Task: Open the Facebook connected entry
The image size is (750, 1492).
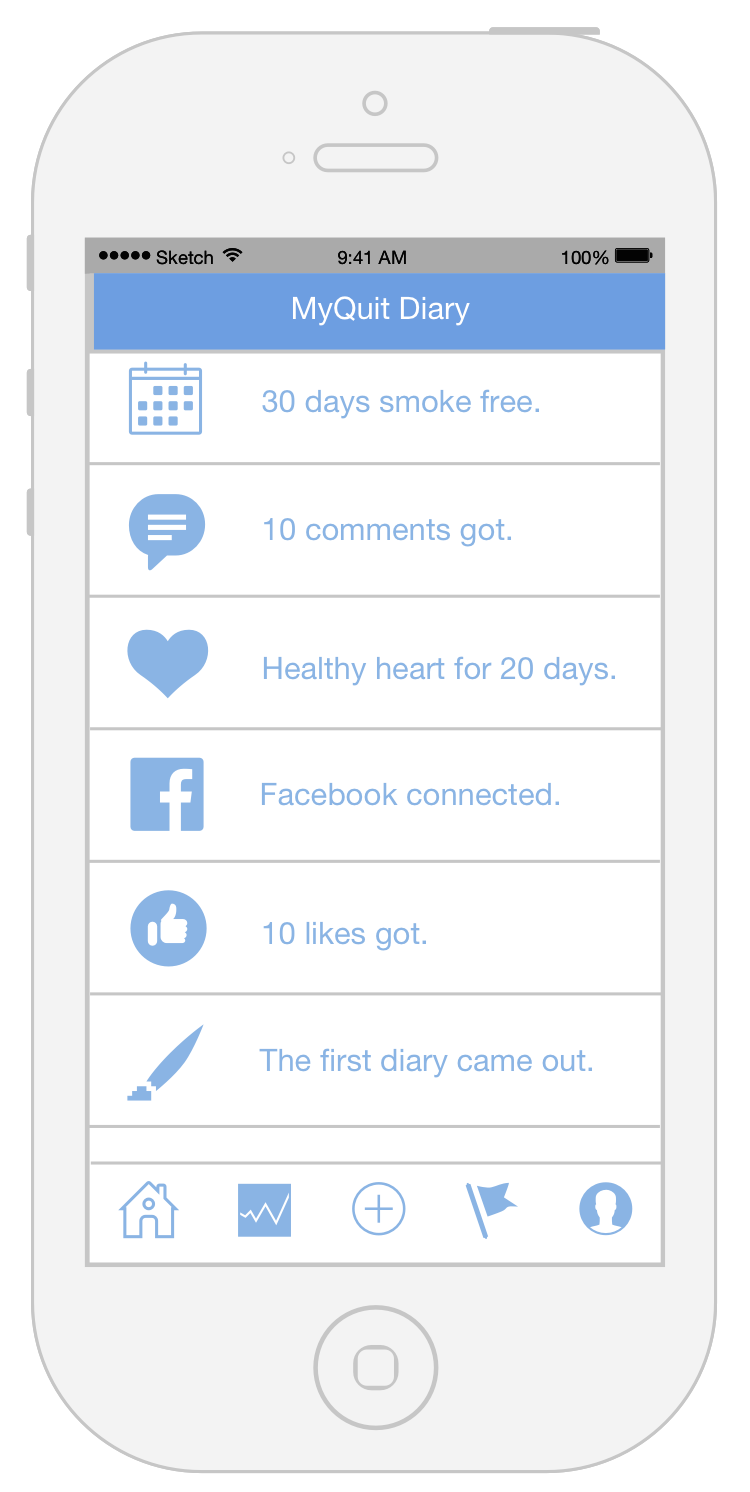Action: click(375, 795)
